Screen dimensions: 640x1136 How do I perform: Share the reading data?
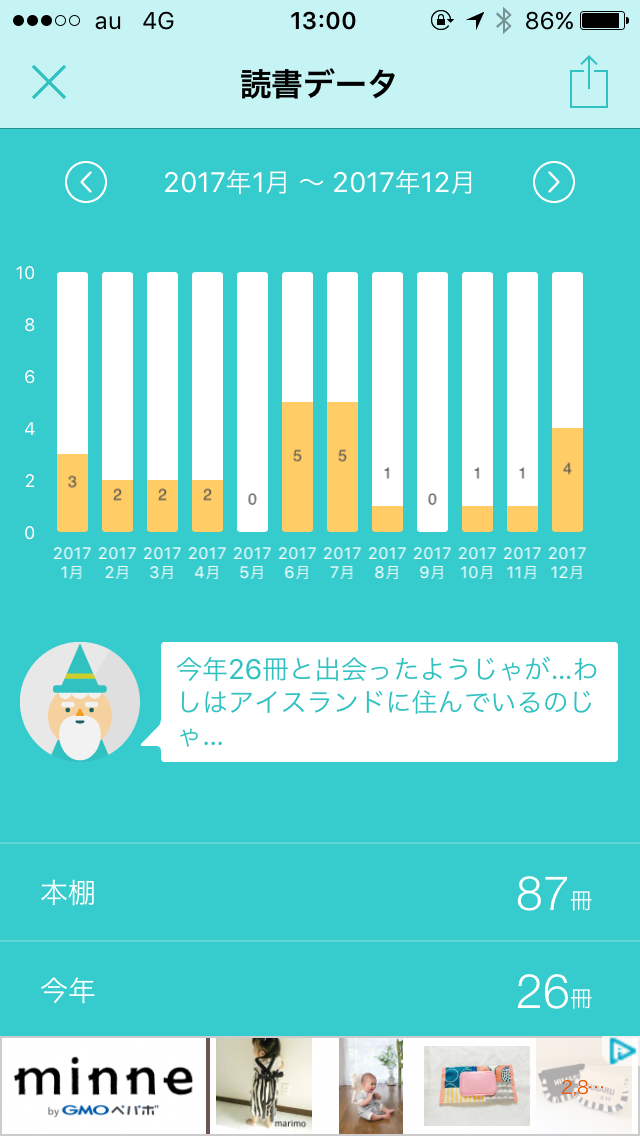click(x=589, y=82)
